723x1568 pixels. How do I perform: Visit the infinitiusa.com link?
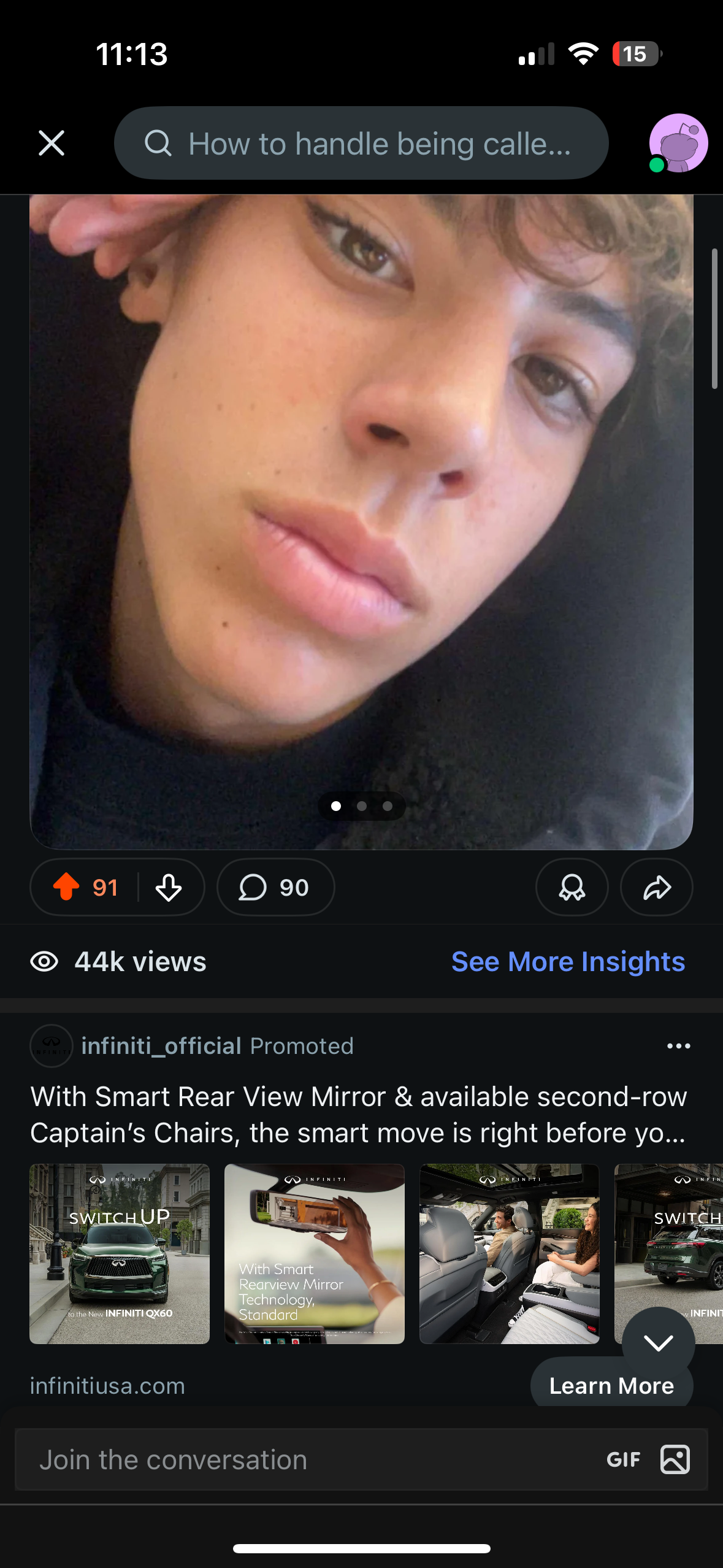point(108,1386)
